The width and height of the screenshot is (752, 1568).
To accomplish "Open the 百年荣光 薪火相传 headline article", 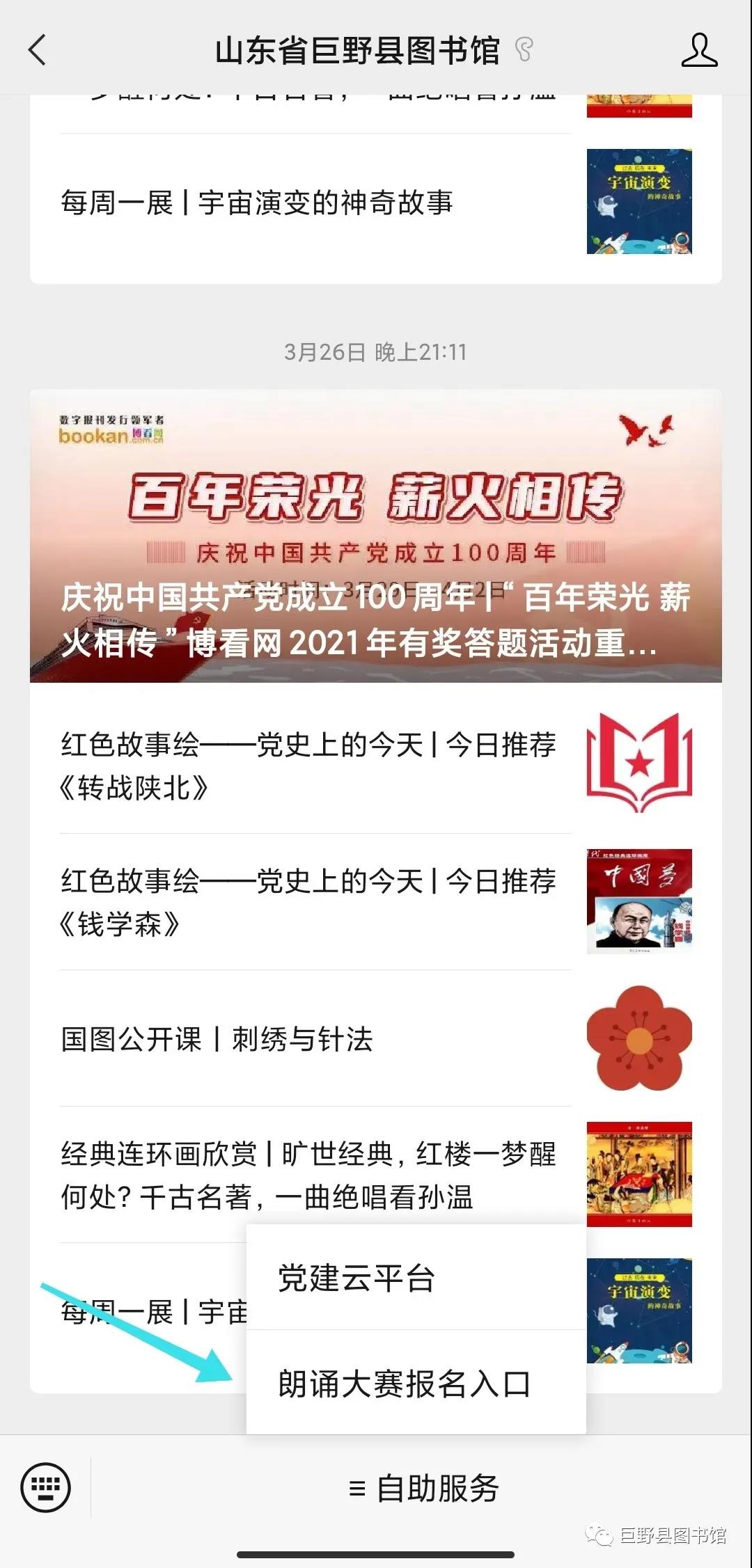I will [x=375, y=536].
